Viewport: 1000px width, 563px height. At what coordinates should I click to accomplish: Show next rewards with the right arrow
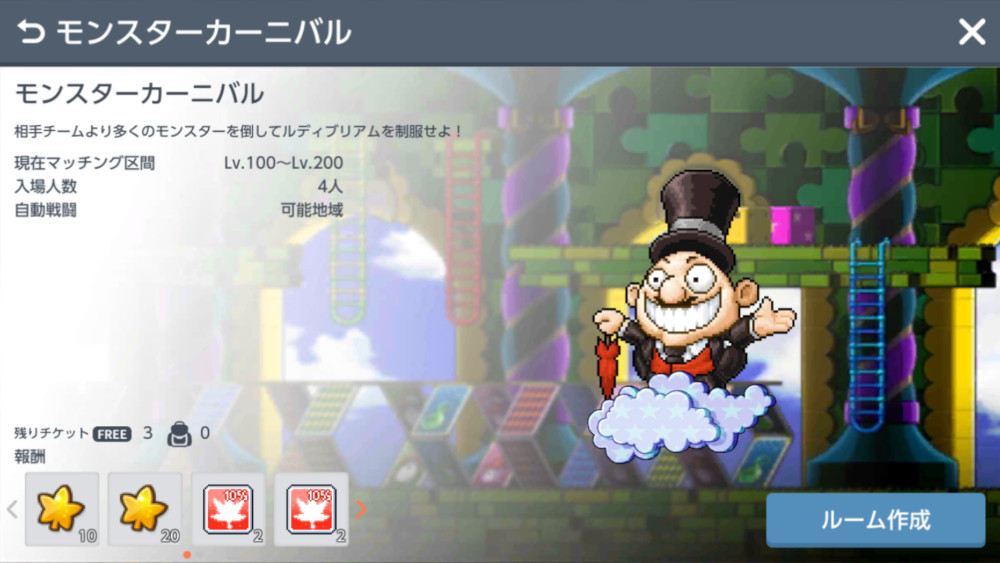tap(361, 509)
